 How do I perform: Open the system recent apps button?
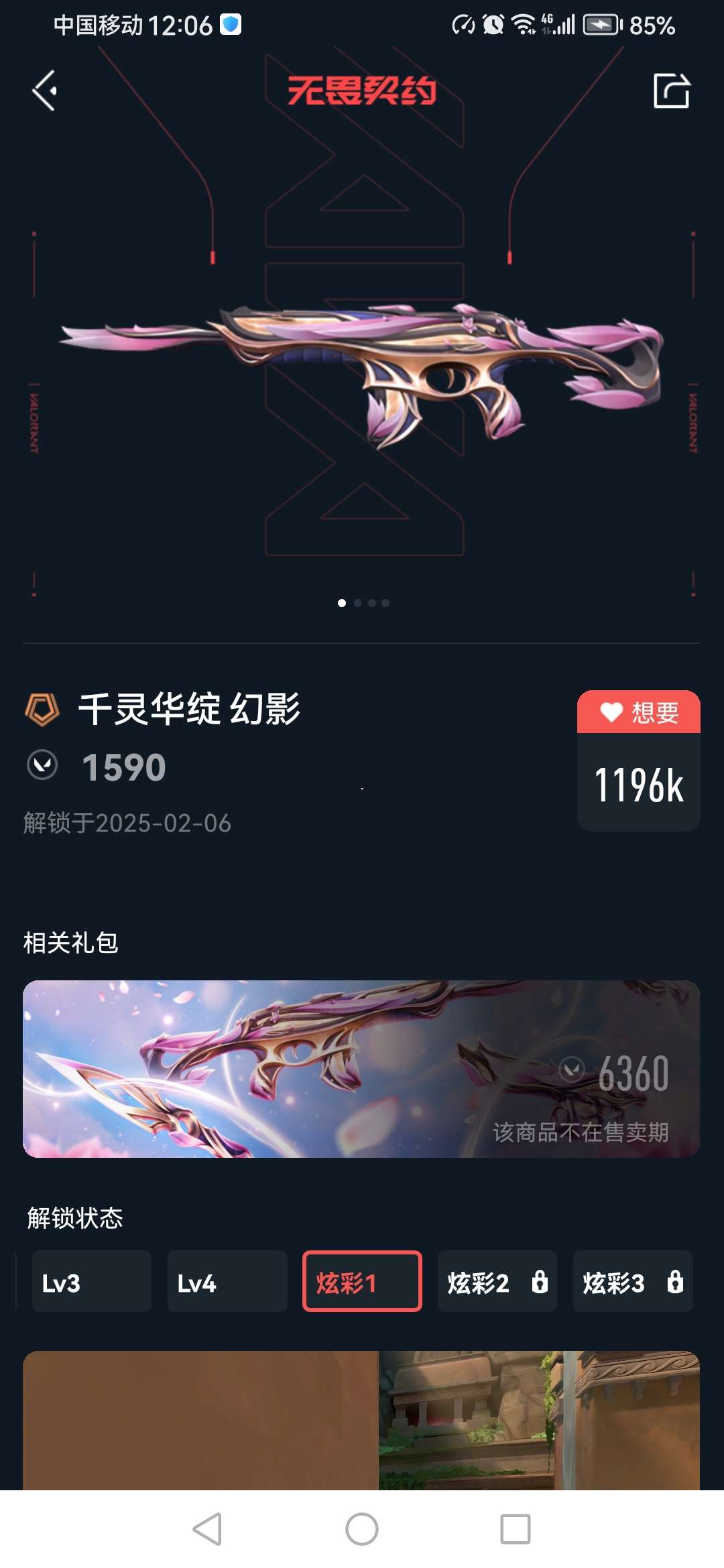click(516, 1529)
